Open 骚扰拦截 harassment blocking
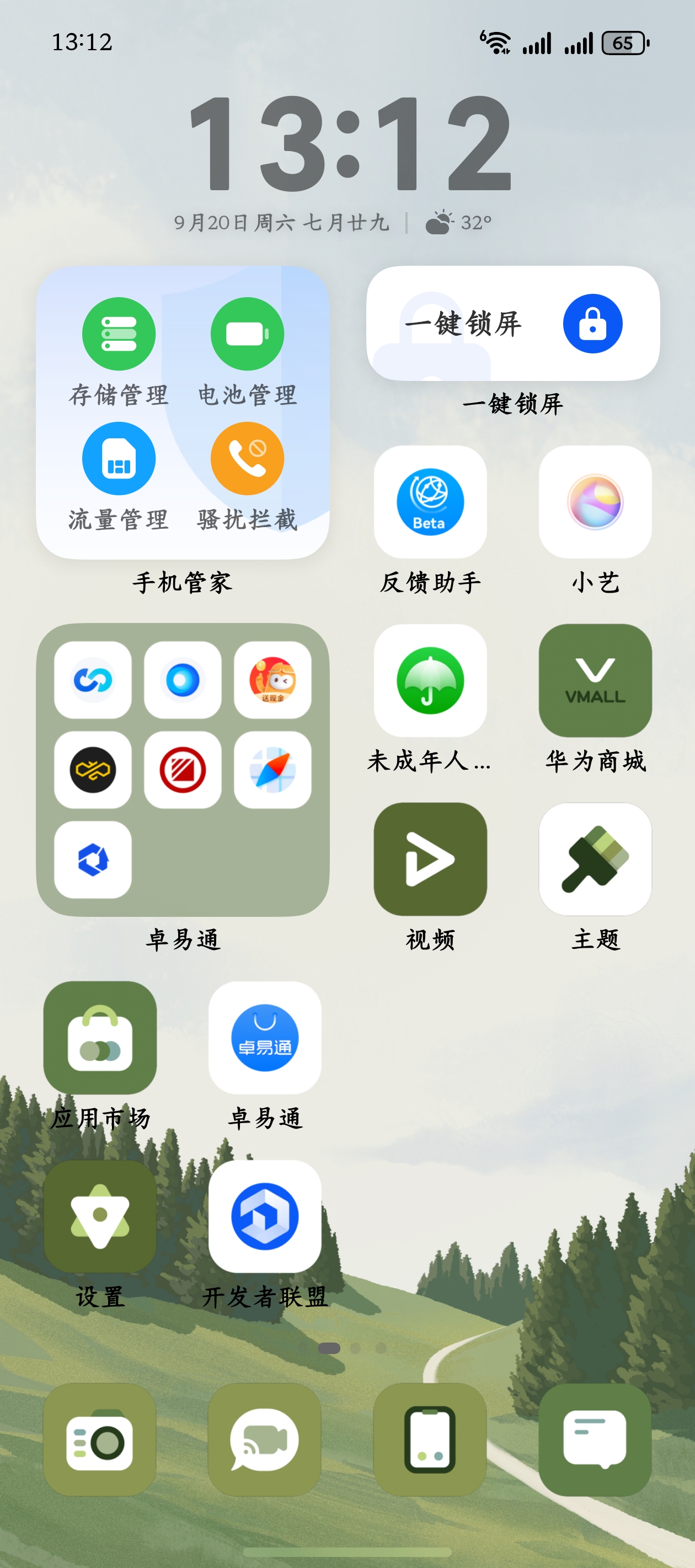The width and height of the screenshot is (695, 1568). [x=247, y=459]
